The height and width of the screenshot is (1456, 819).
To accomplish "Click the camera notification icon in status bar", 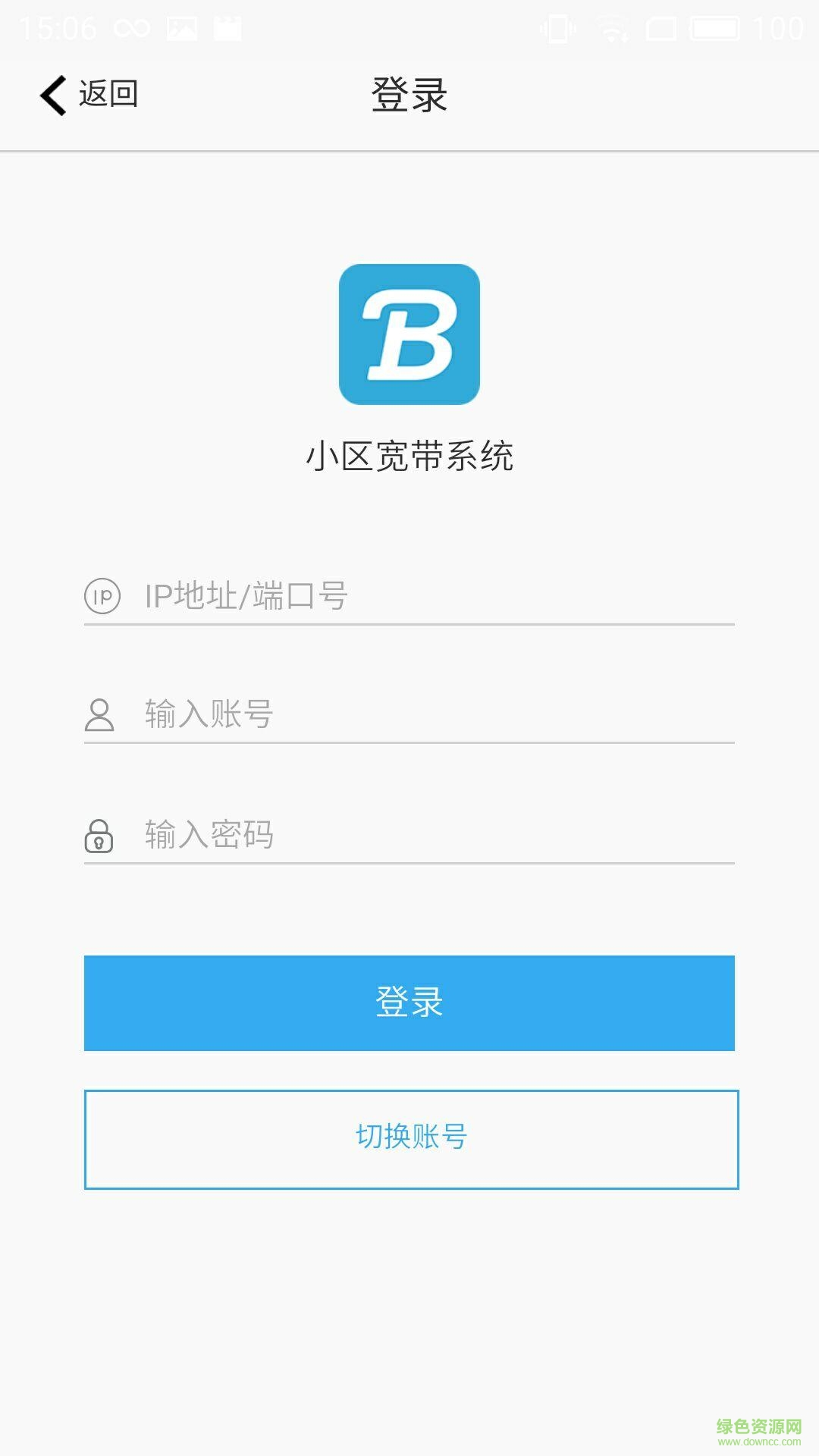I will [228, 28].
